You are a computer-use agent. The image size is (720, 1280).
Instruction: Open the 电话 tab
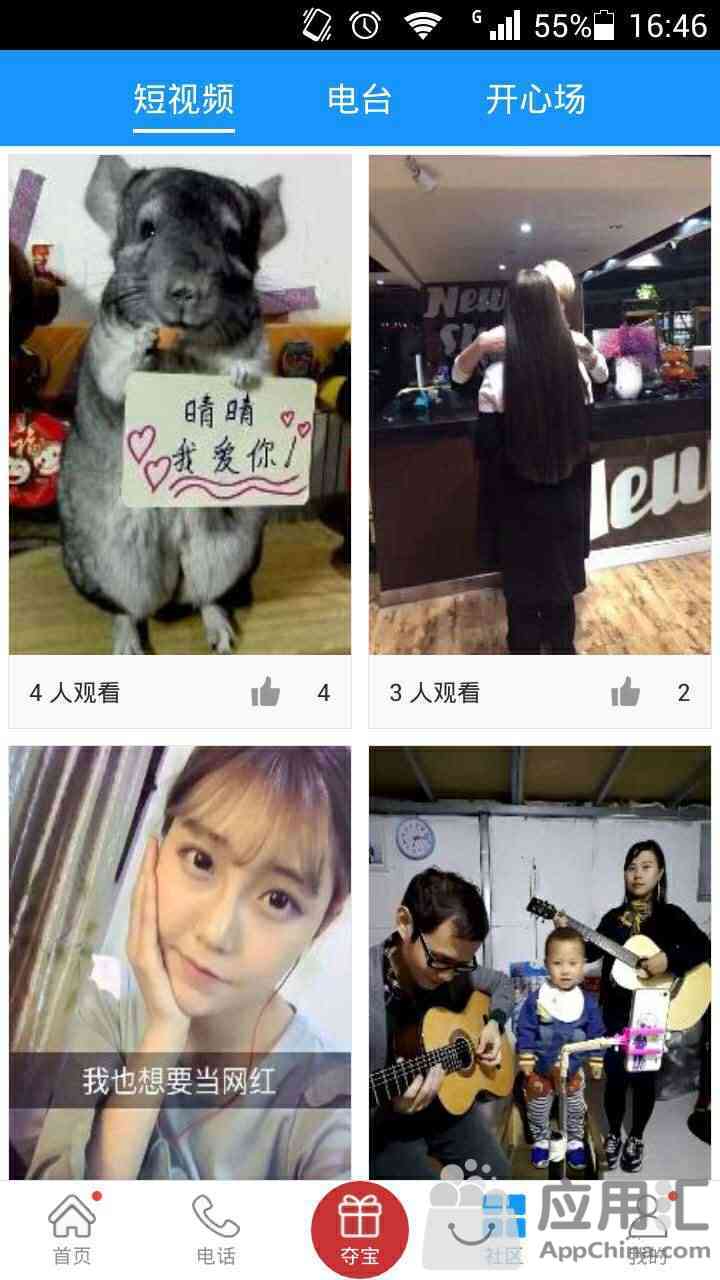point(216,1230)
